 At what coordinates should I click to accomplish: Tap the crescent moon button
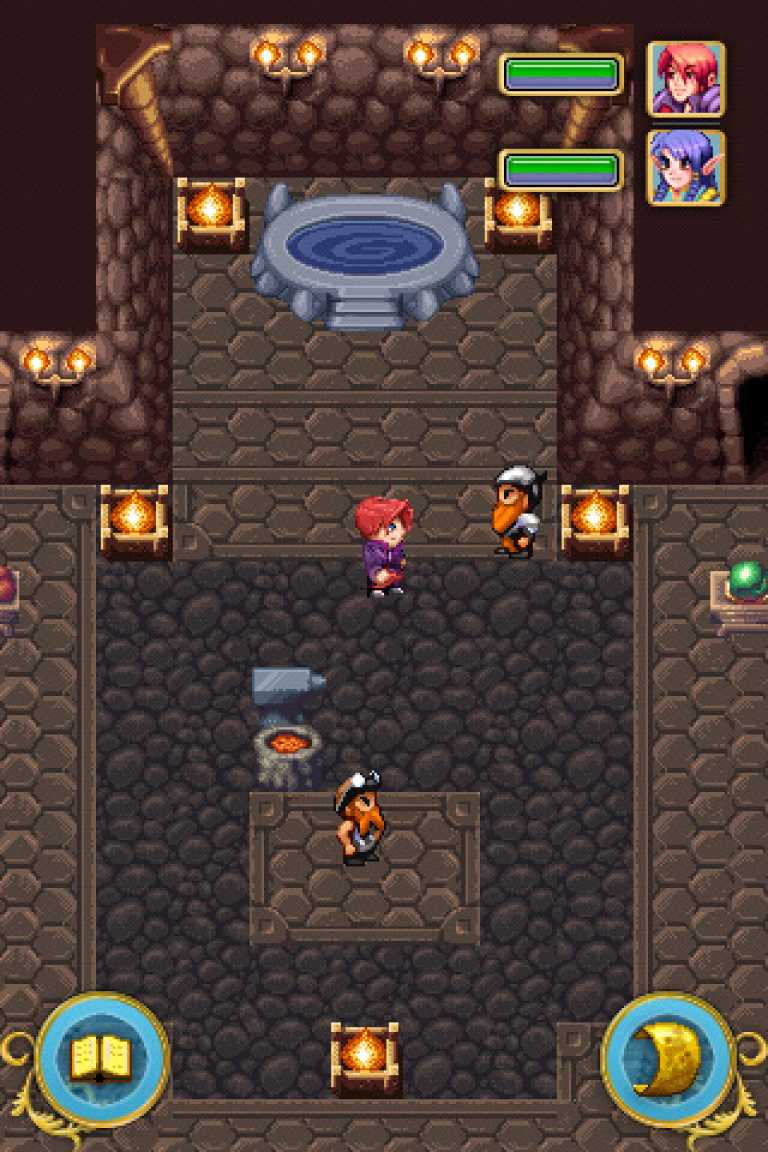click(668, 1060)
